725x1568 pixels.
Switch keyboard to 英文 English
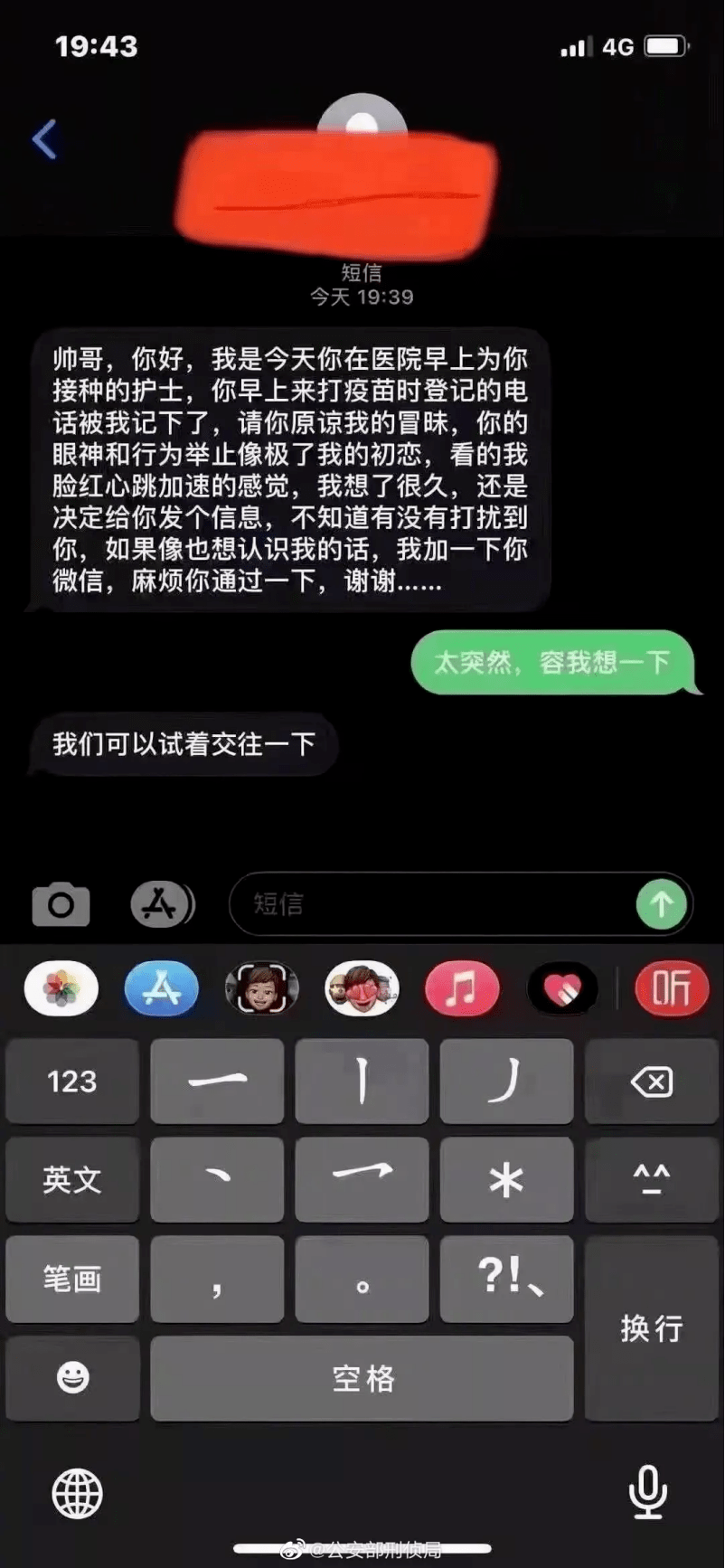(72, 1180)
